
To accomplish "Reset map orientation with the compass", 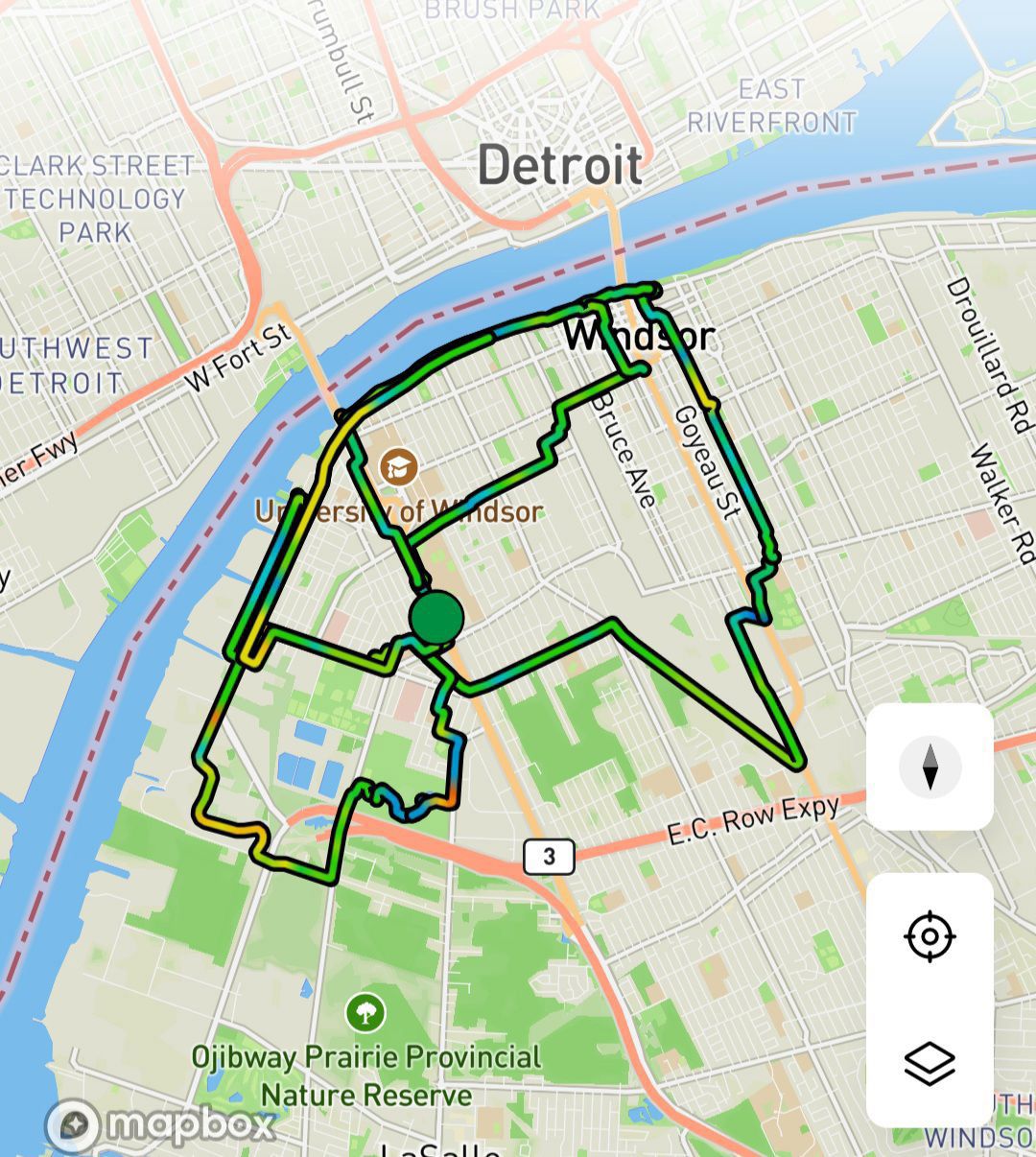I will click(929, 767).
